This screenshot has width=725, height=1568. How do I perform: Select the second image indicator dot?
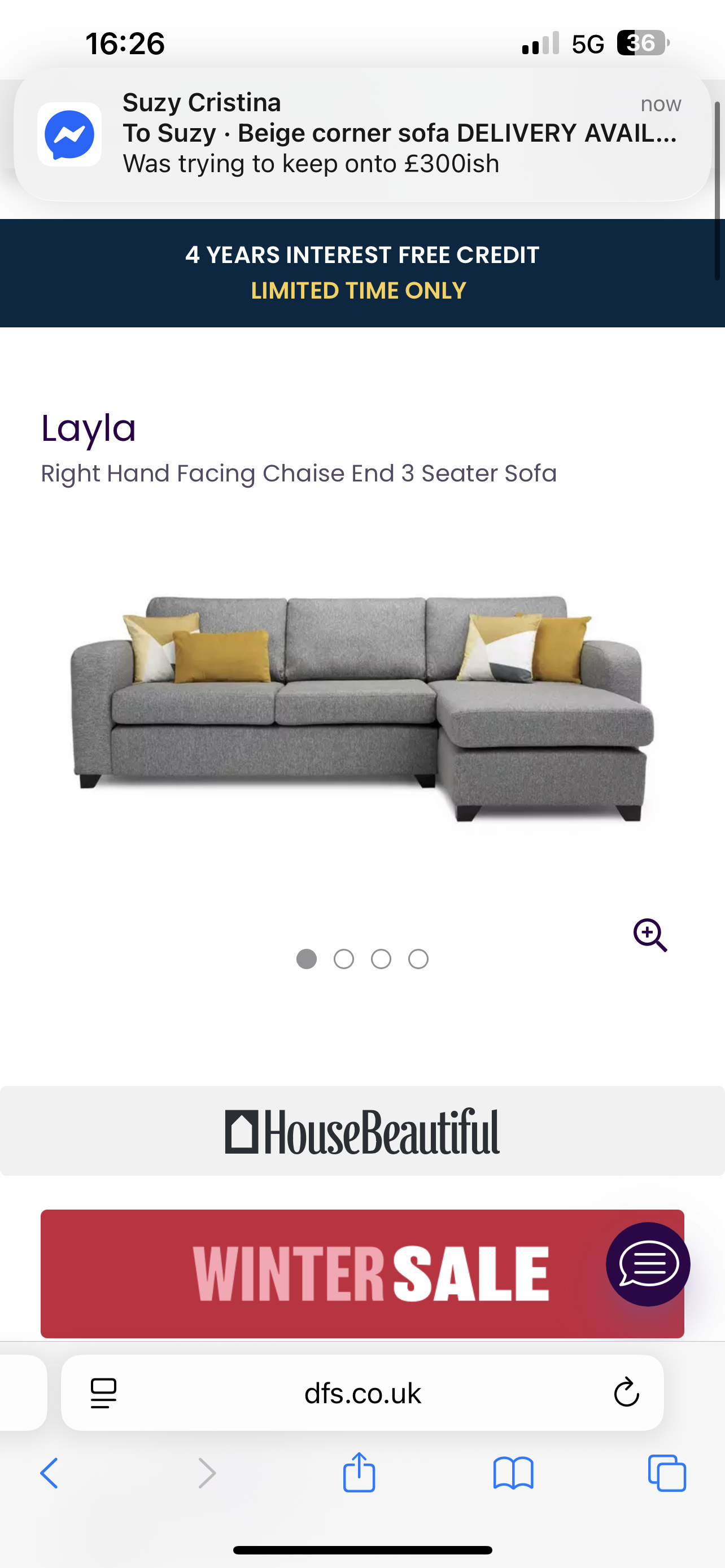click(x=344, y=959)
